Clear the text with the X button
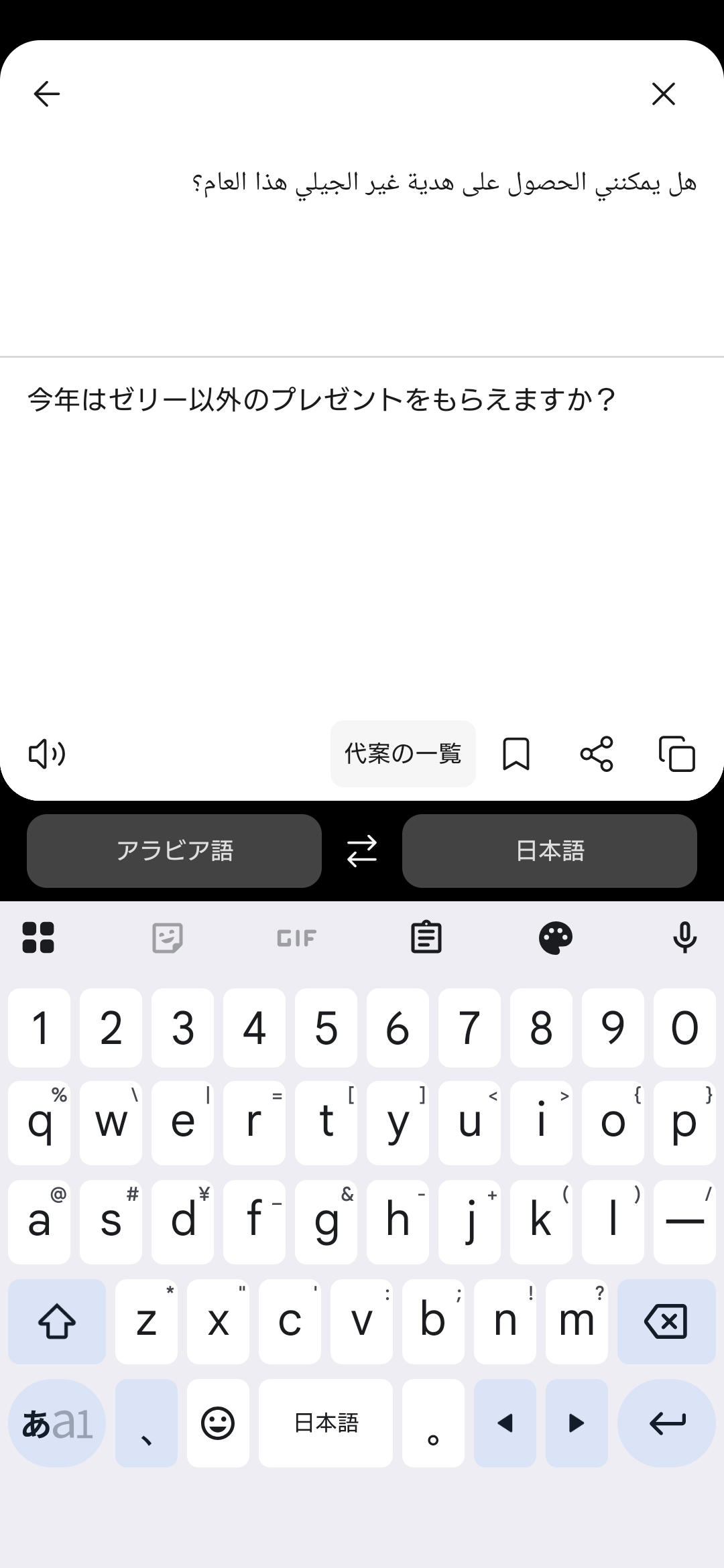This screenshot has height=1568, width=724. coord(663,94)
